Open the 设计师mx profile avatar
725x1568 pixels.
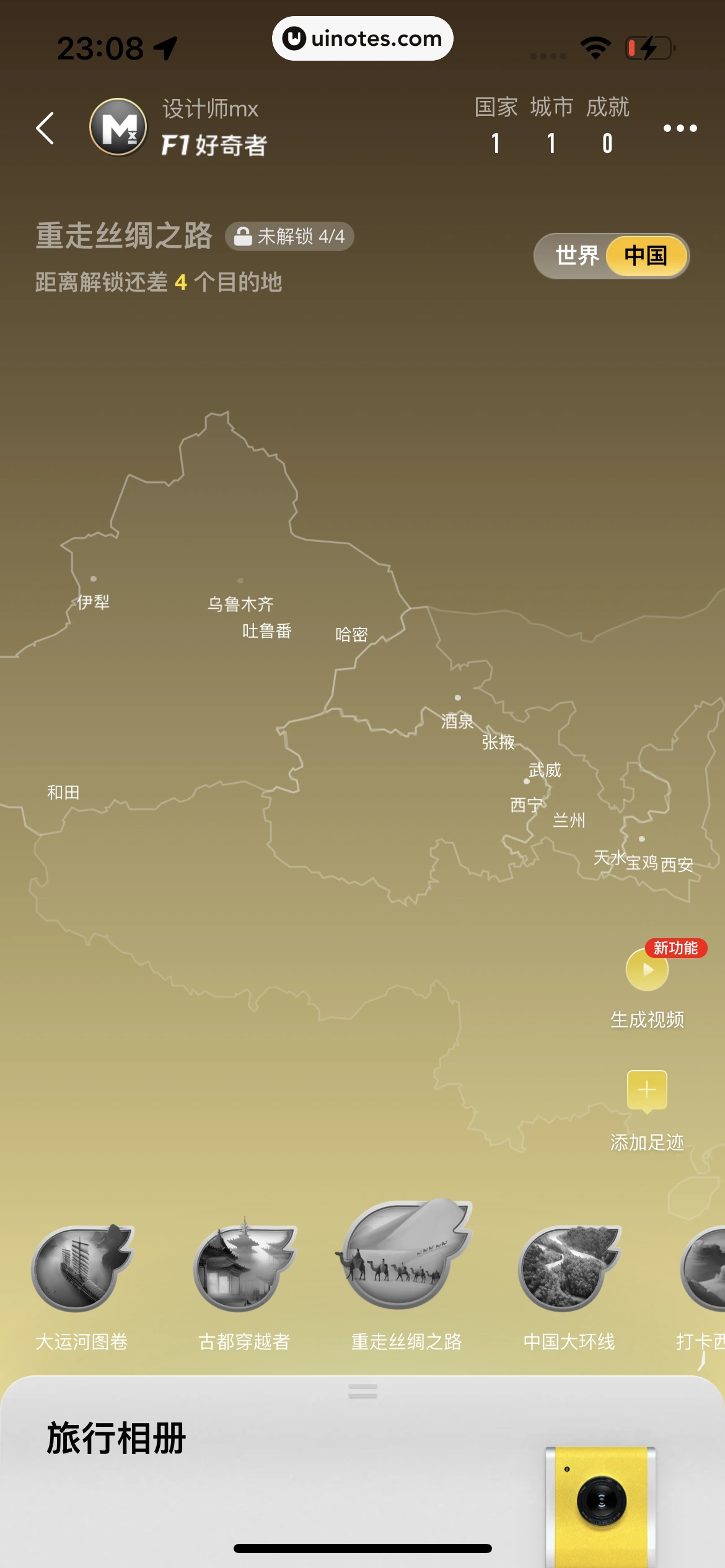118,128
